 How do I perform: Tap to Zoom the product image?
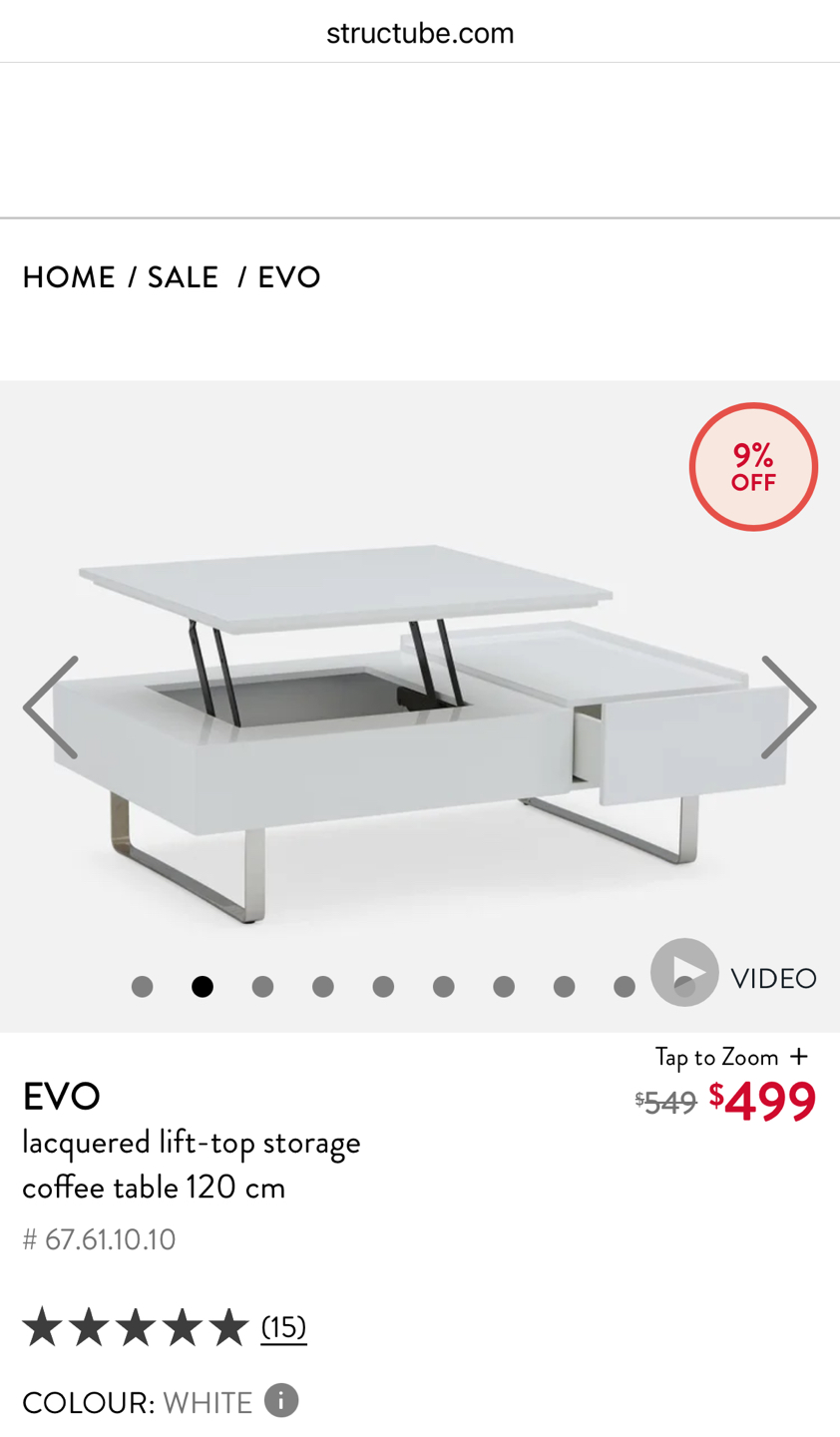731,1056
